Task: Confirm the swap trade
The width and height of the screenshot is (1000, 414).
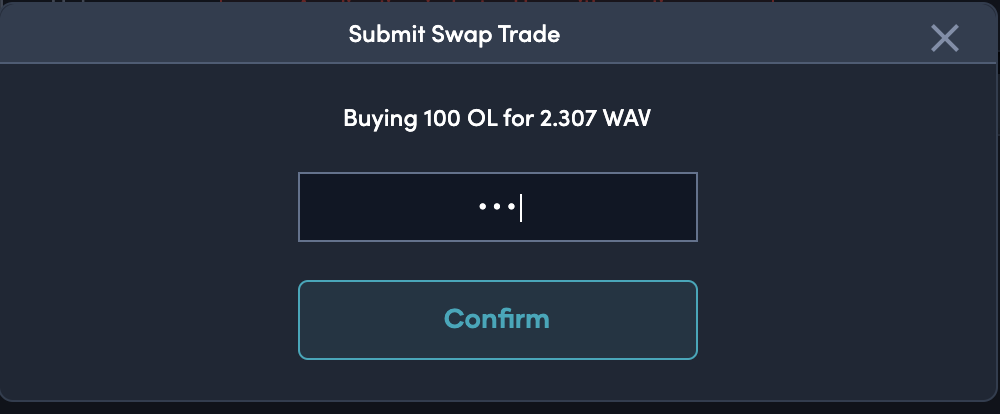Action: [x=497, y=320]
